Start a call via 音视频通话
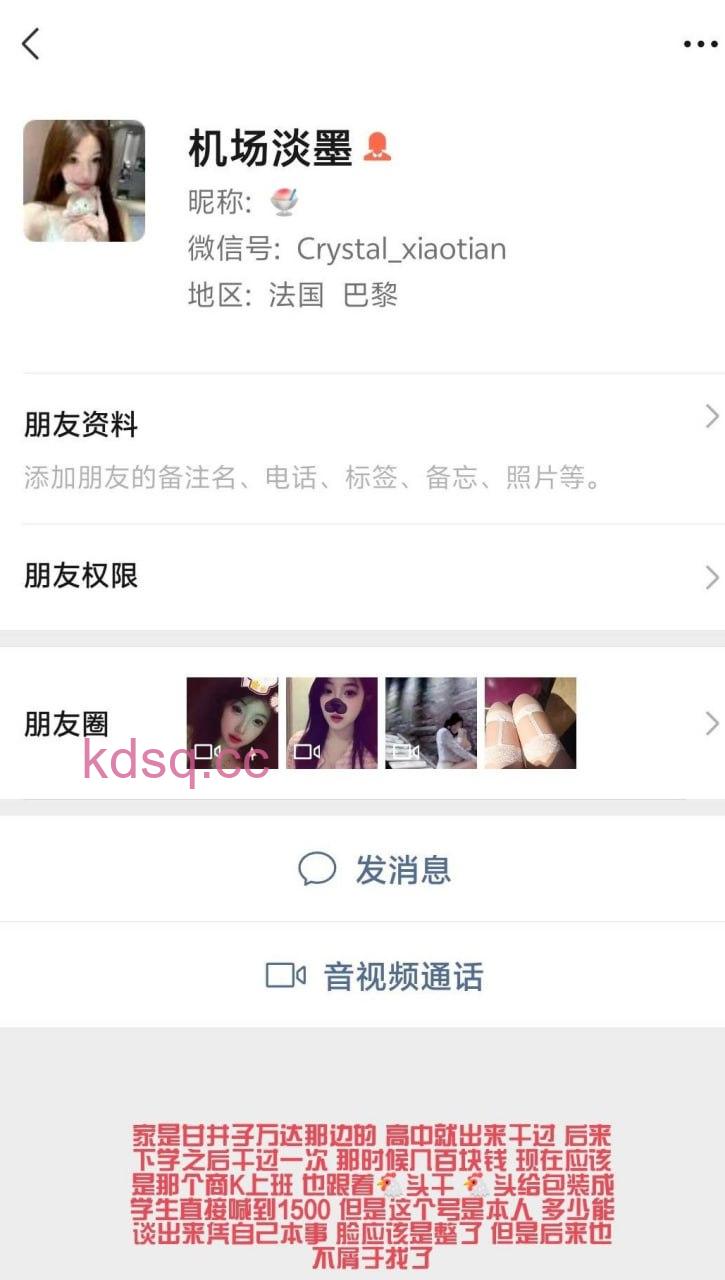Screen dimensions: 725x1280 [375, 975]
